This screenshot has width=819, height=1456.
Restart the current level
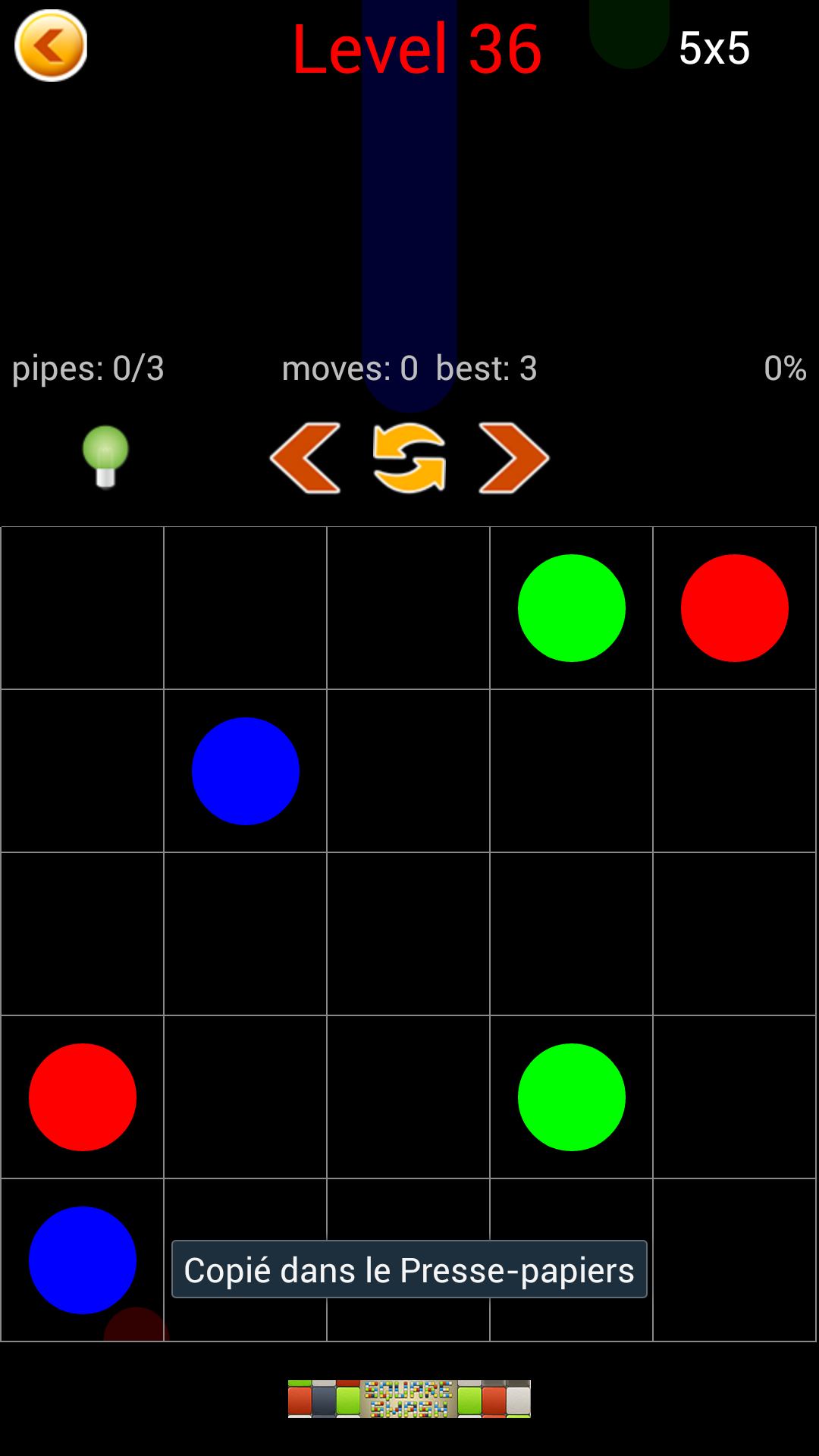[x=409, y=458]
